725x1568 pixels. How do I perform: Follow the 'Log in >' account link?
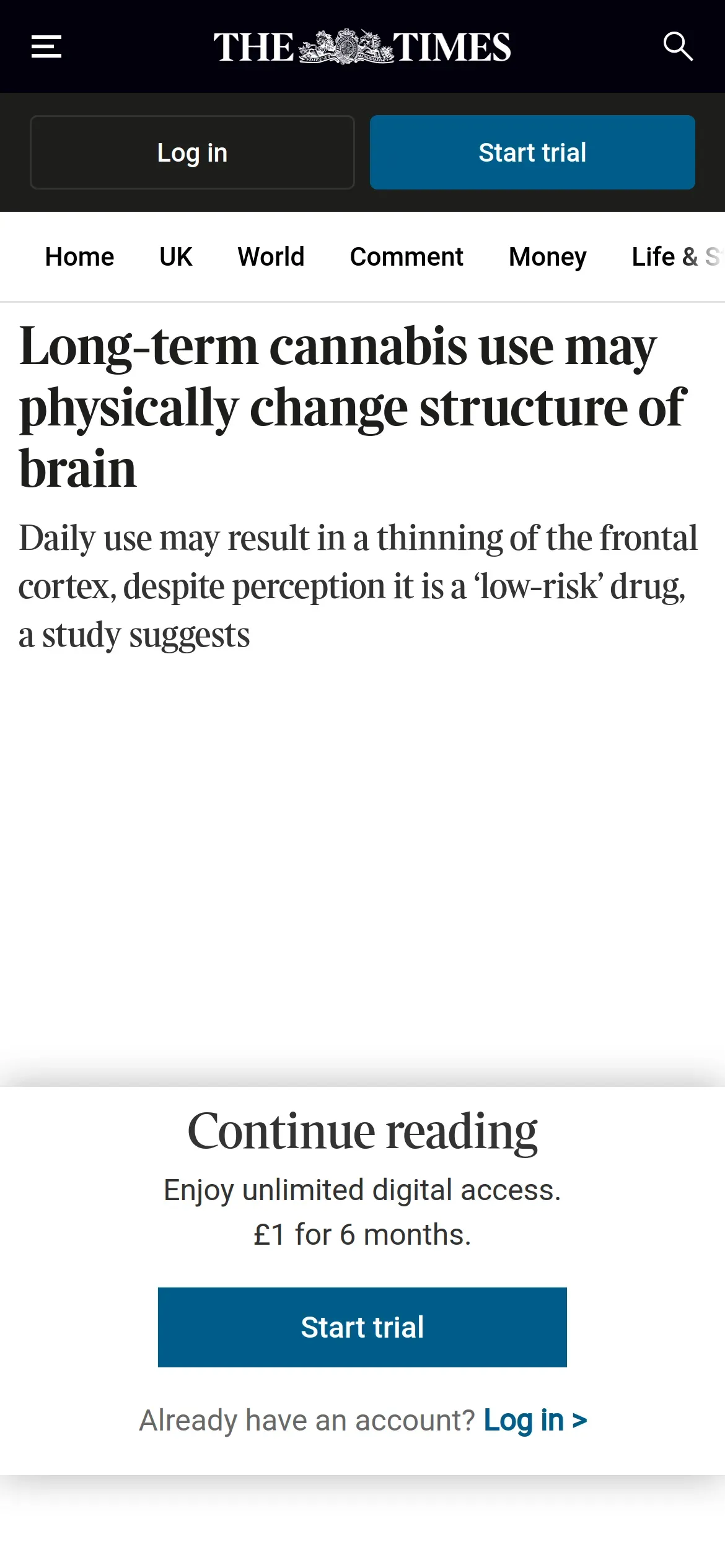(x=535, y=1420)
